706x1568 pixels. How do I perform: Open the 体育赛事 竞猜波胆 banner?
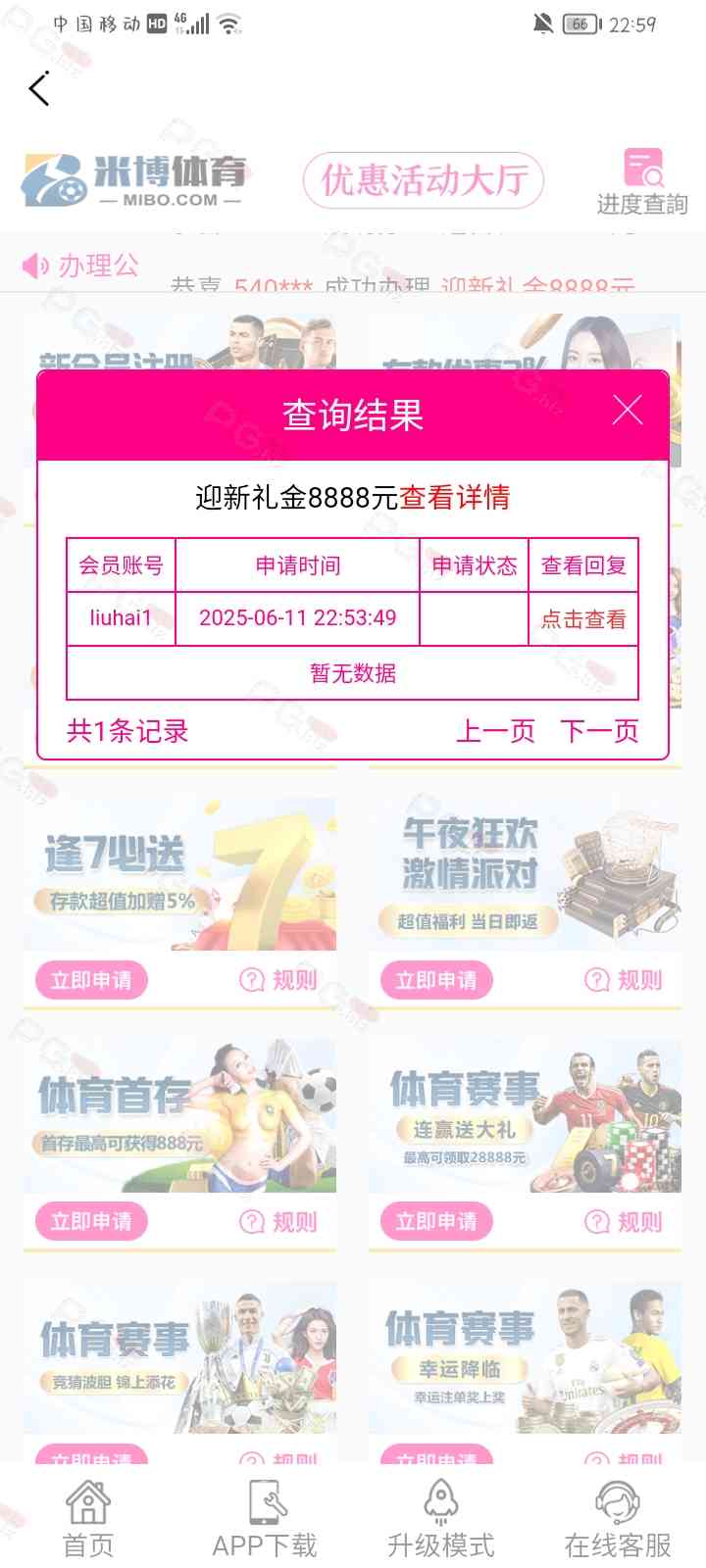[179, 1357]
